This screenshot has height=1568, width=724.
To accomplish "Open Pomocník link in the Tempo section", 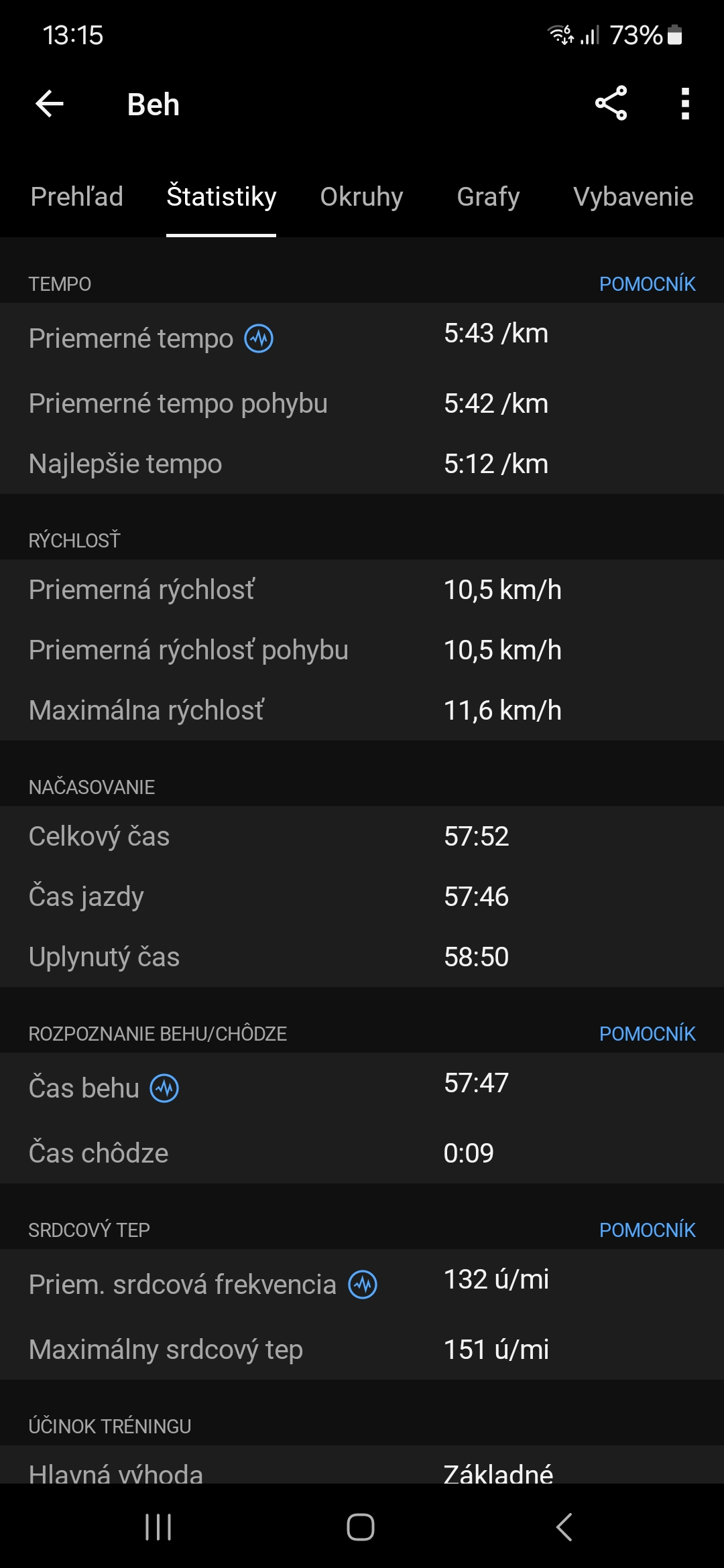I will pos(647,284).
